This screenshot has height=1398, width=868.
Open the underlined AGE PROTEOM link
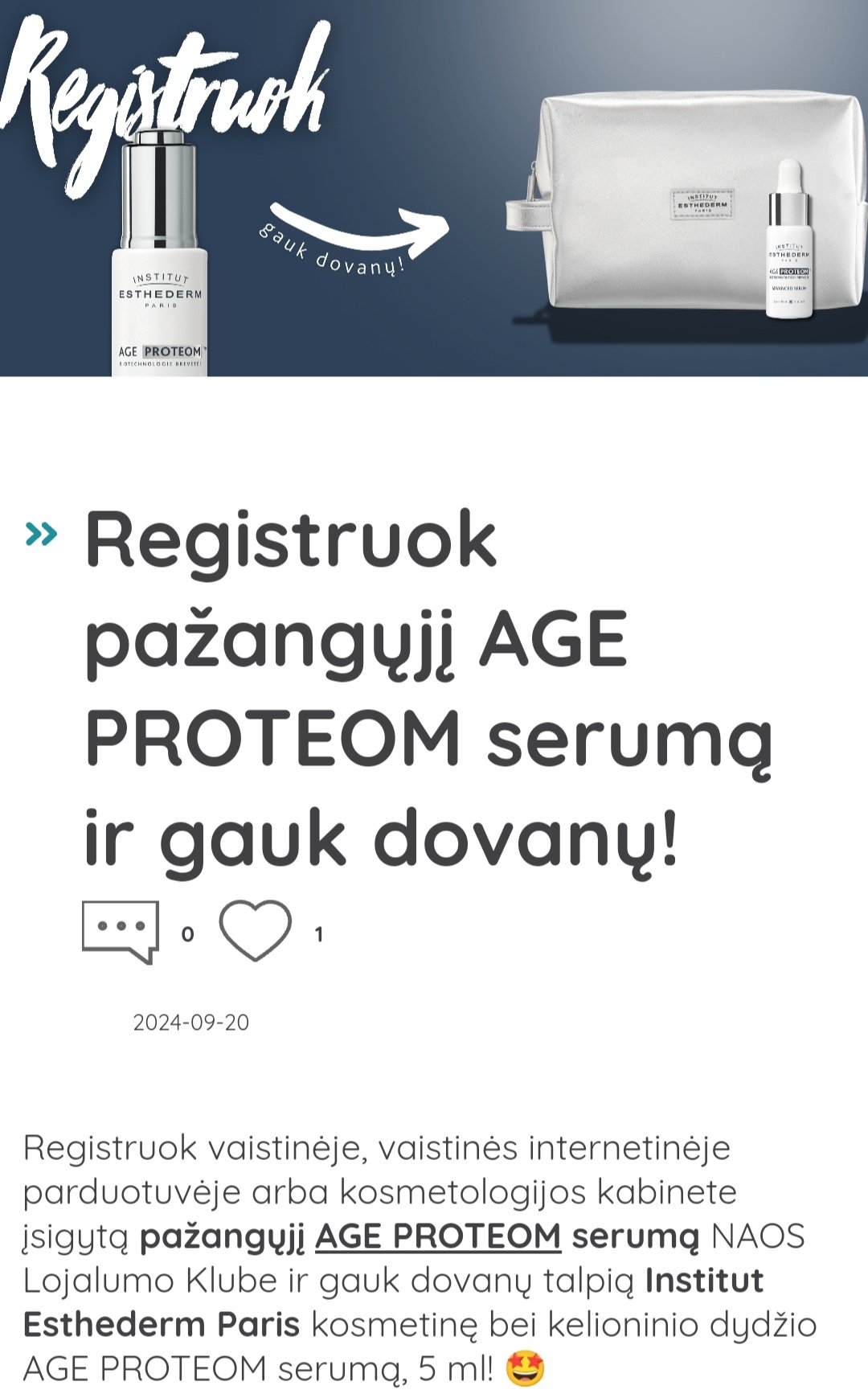(x=438, y=1236)
